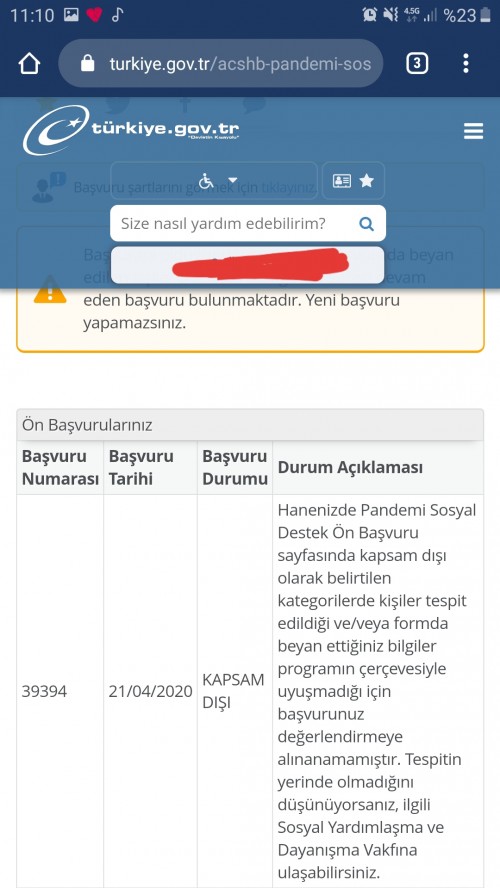Tap the magnifier search icon
This screenshot has height=888, width=500.
coord(366,224)
